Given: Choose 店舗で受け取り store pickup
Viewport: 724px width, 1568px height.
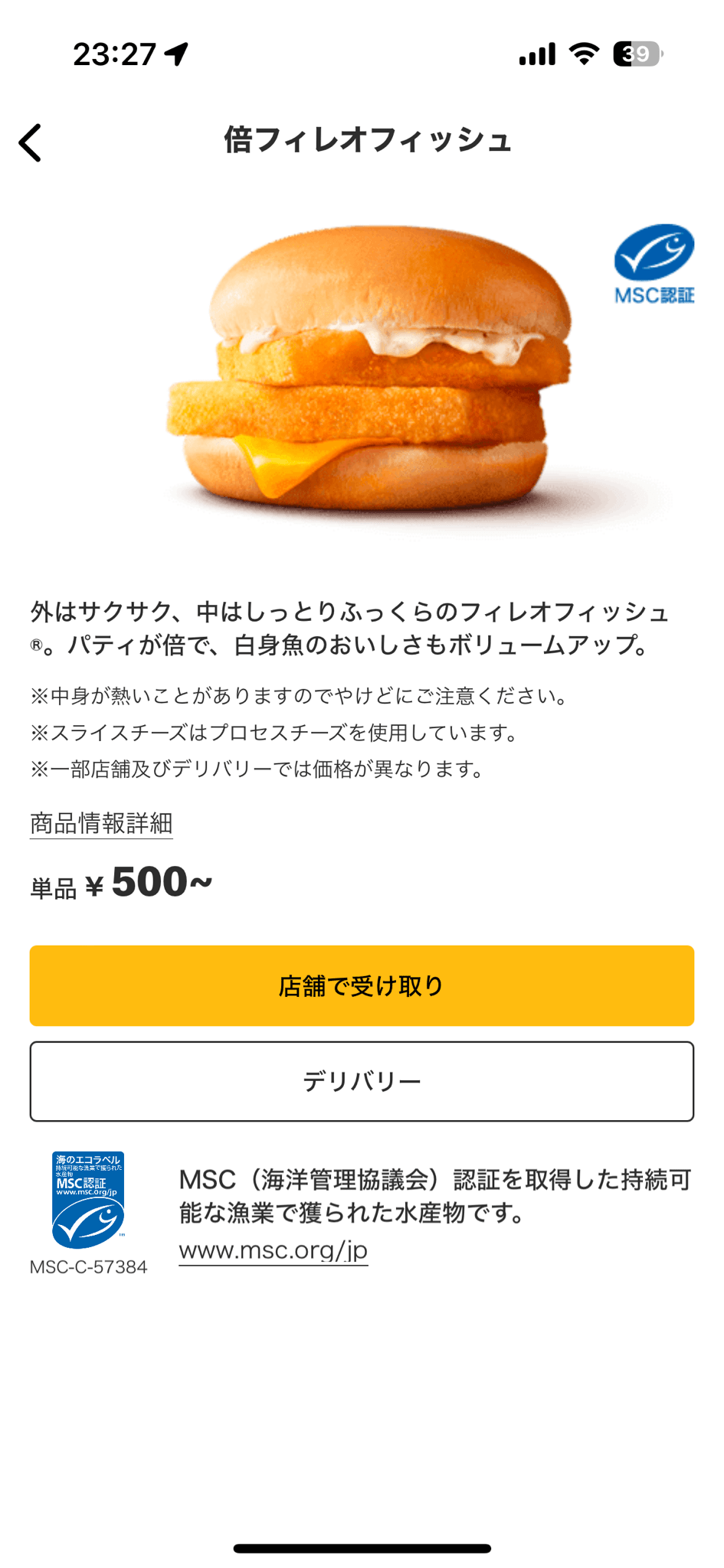Looking at the screenshot, I should tap(362, 985).
